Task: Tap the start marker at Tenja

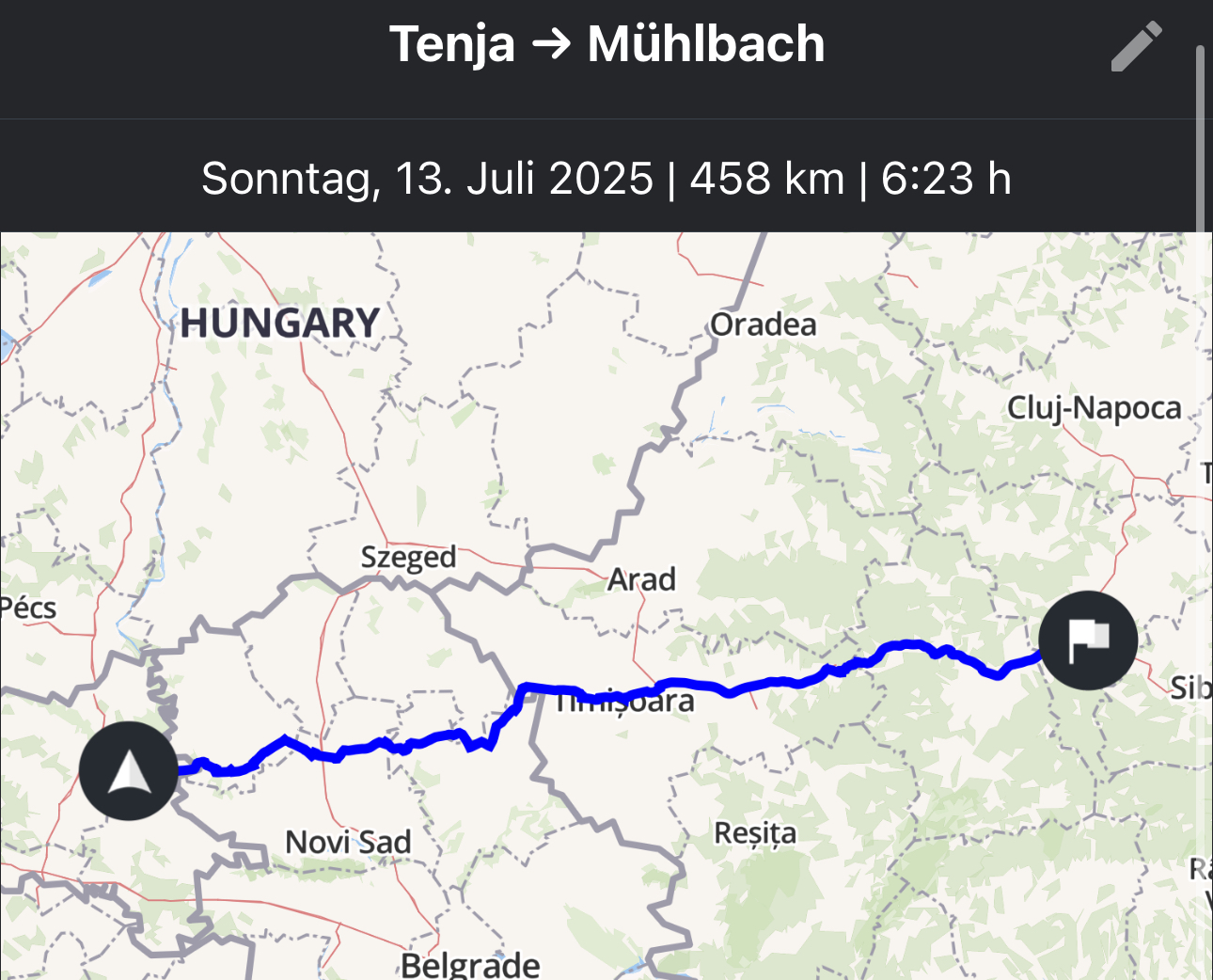Action: tap(129, 771)
